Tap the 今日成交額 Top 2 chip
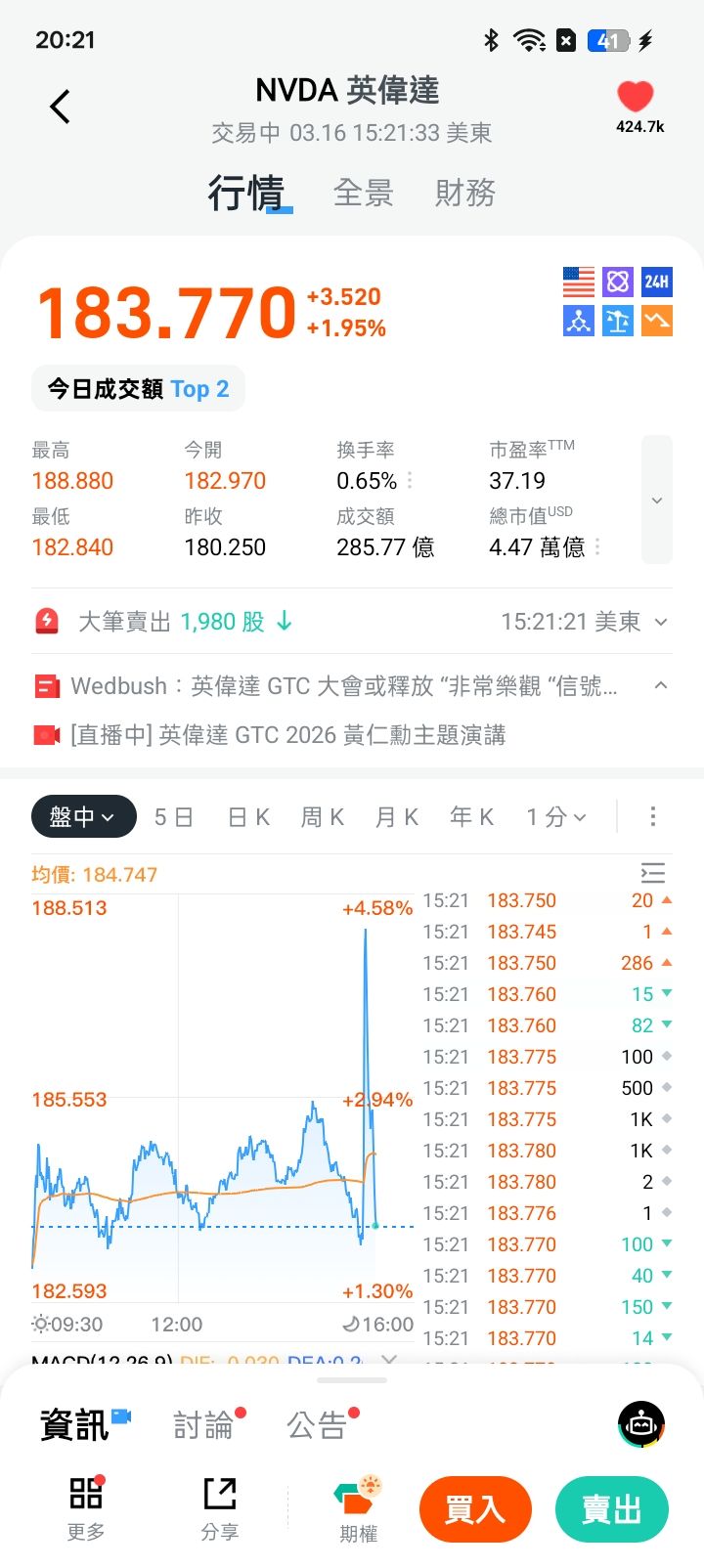 (138, 389)
